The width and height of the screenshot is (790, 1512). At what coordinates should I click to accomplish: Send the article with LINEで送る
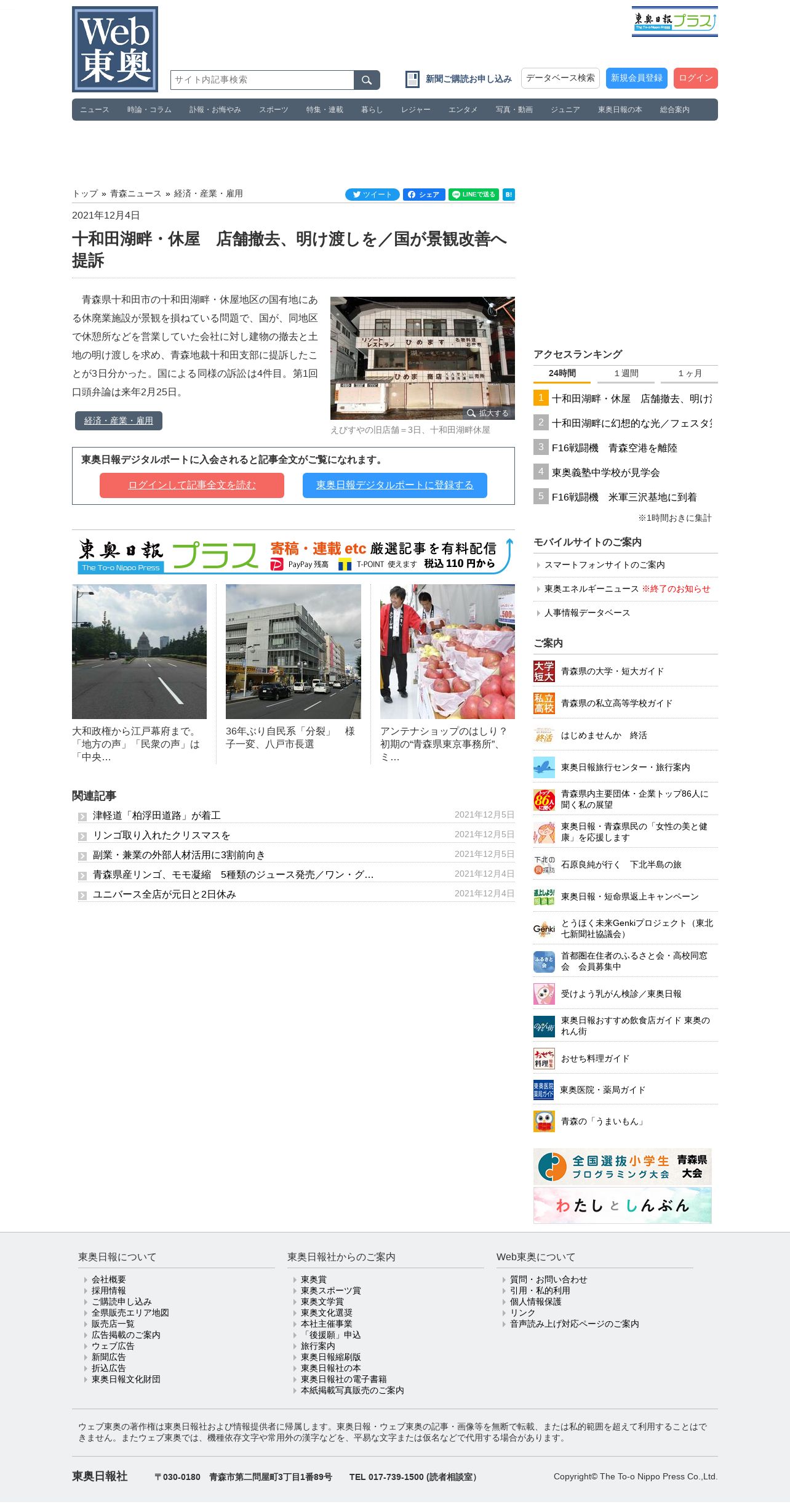coord(473,195)
